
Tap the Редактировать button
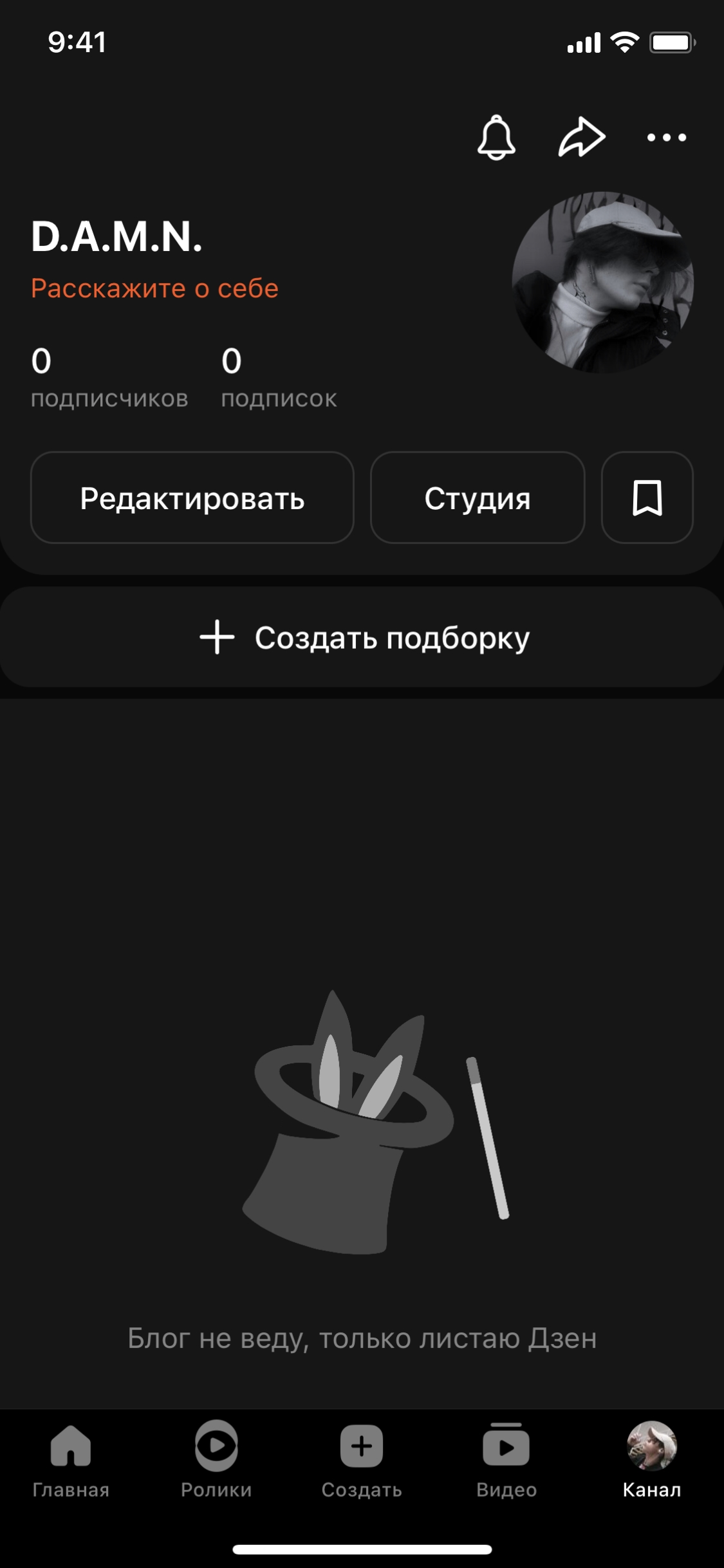tap(192, 498)
